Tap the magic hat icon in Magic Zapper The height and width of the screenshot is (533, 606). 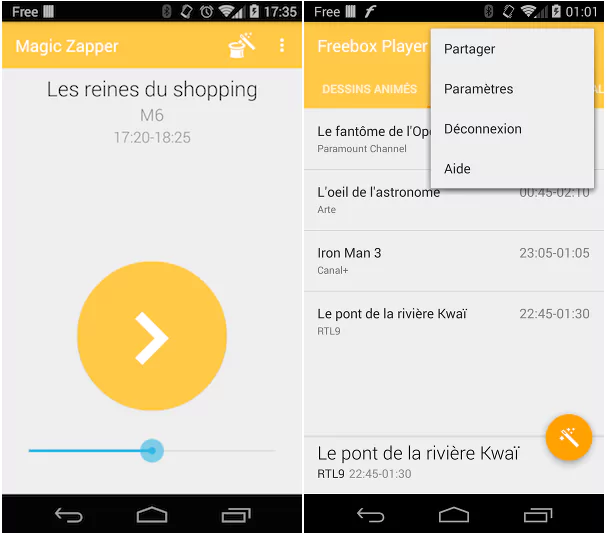click(x=241, y=45)
